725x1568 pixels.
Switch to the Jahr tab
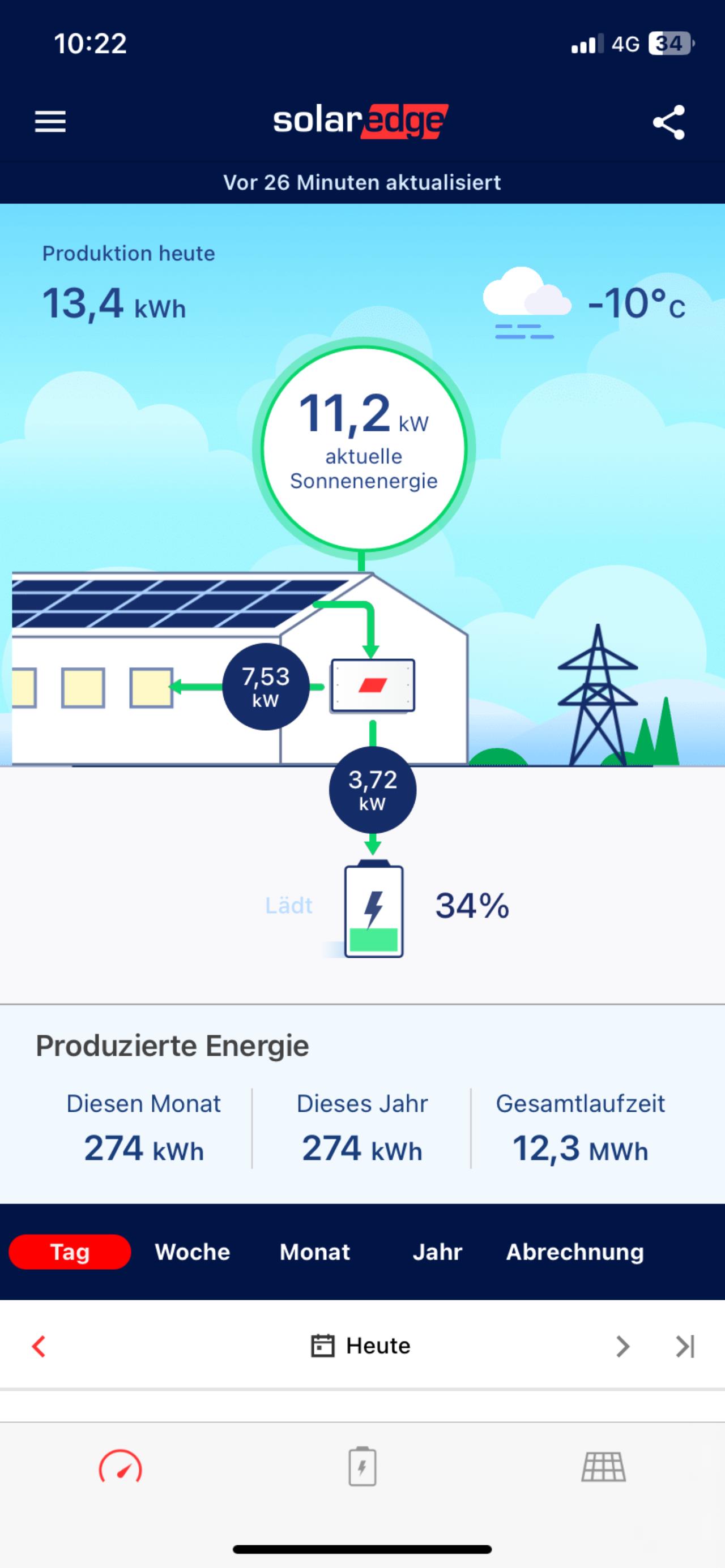[437, 1252]
